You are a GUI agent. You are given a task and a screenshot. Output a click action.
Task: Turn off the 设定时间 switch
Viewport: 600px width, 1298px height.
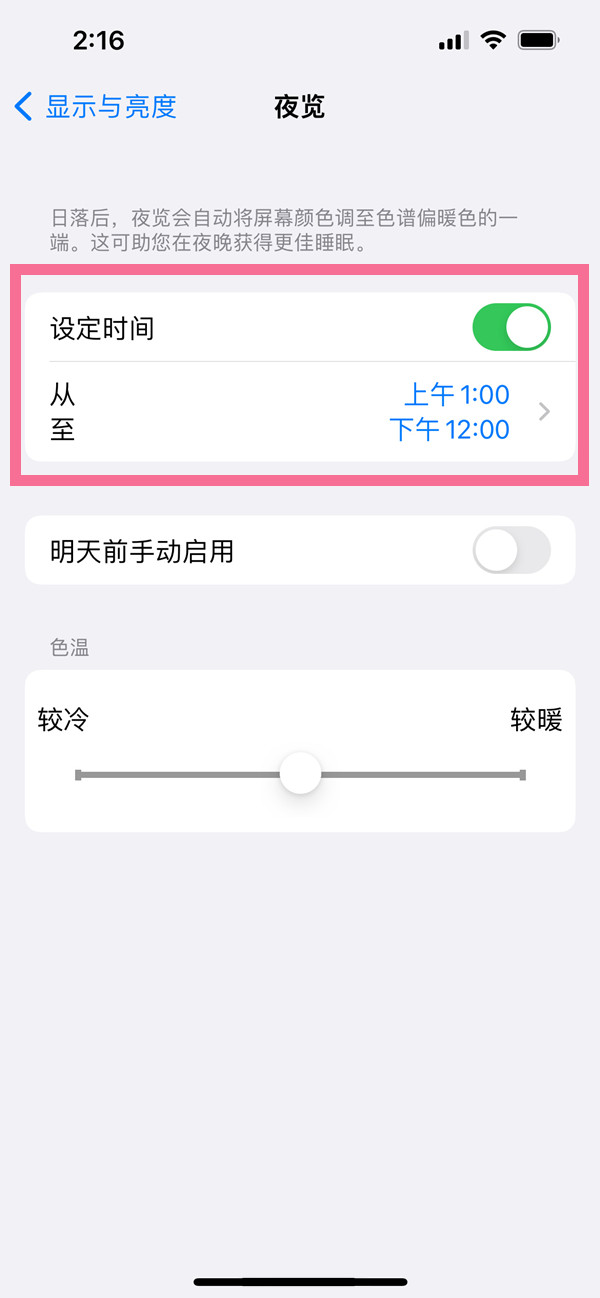click(511, 328)
